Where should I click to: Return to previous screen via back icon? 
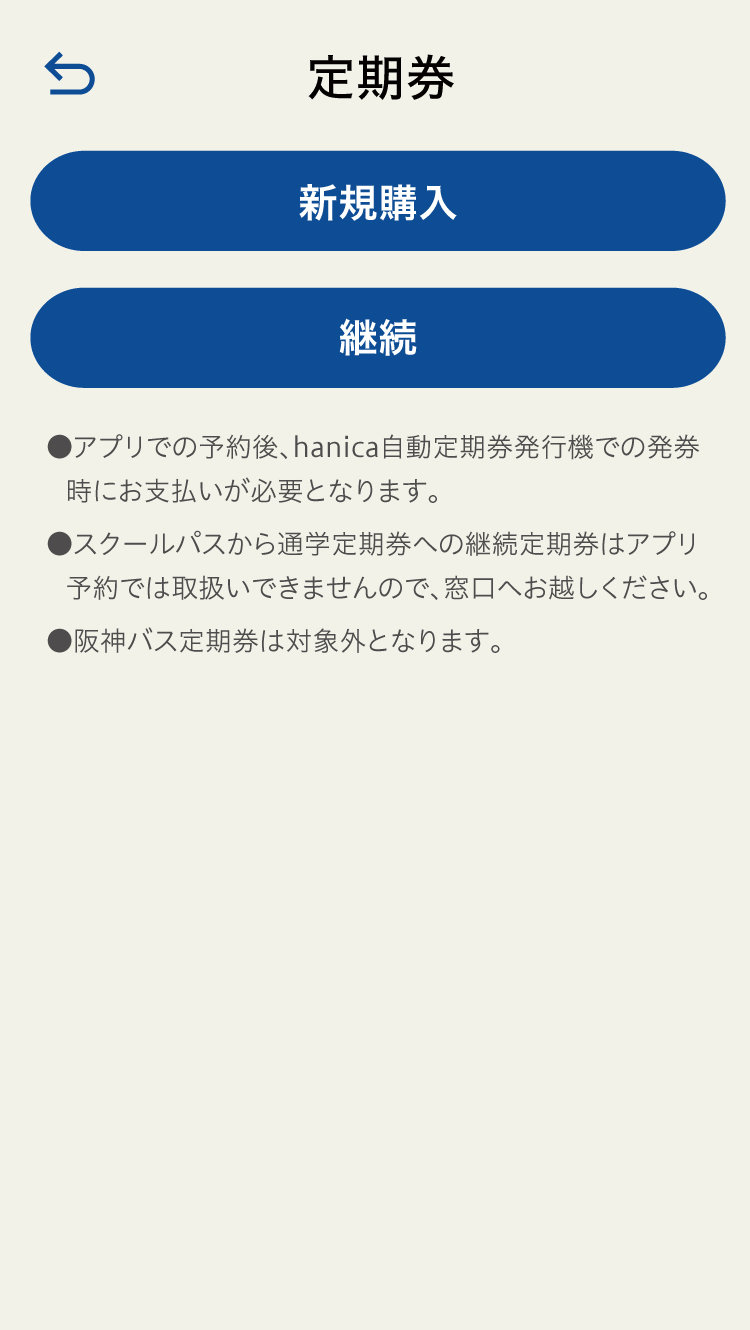[70, 74]
